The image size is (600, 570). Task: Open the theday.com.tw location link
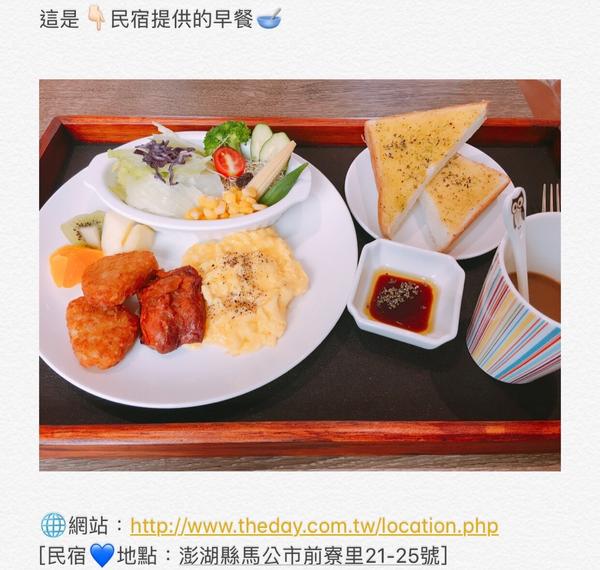tap(314, 526)
